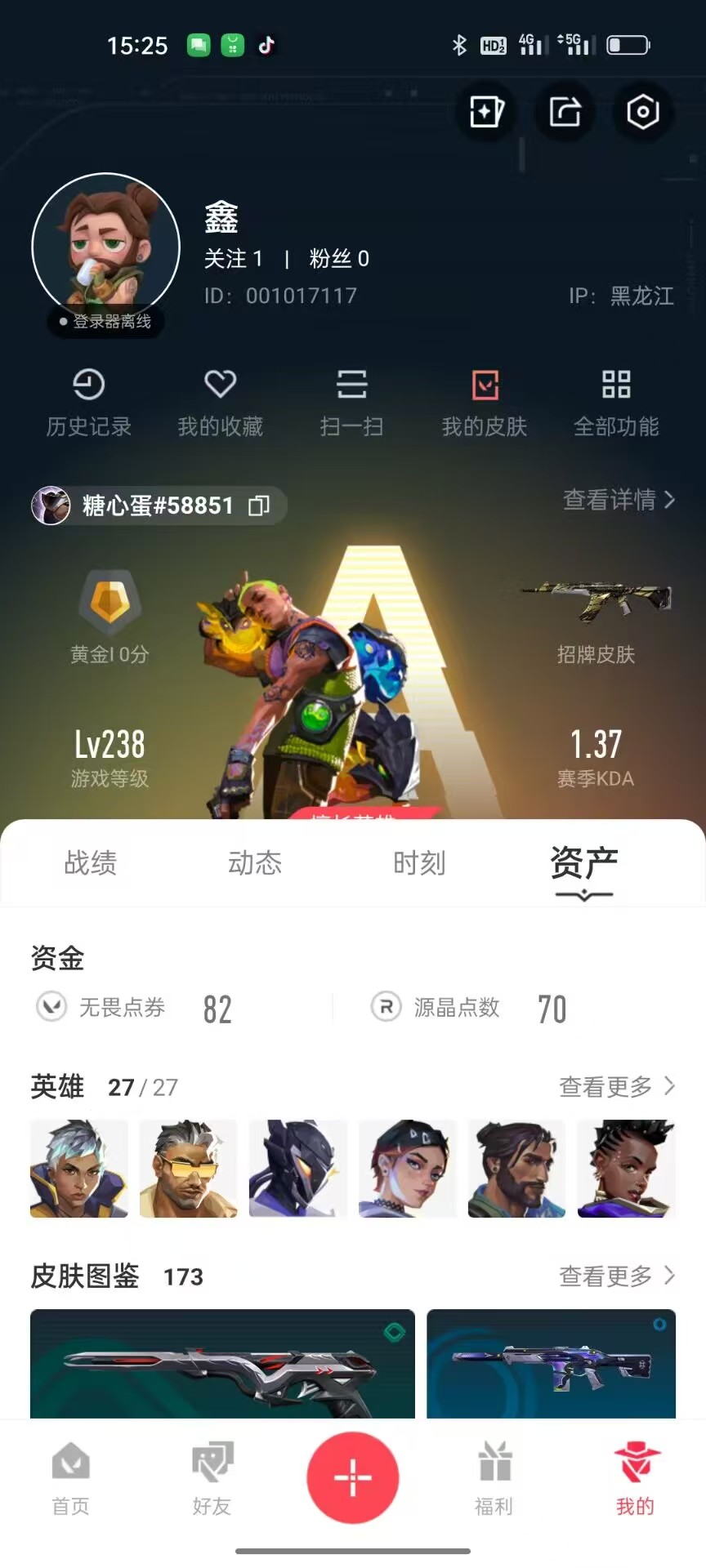Viewport: 706px width, 1568px height.
Task: Open the settings hexagon icon
Action: (x=642, y=112)
